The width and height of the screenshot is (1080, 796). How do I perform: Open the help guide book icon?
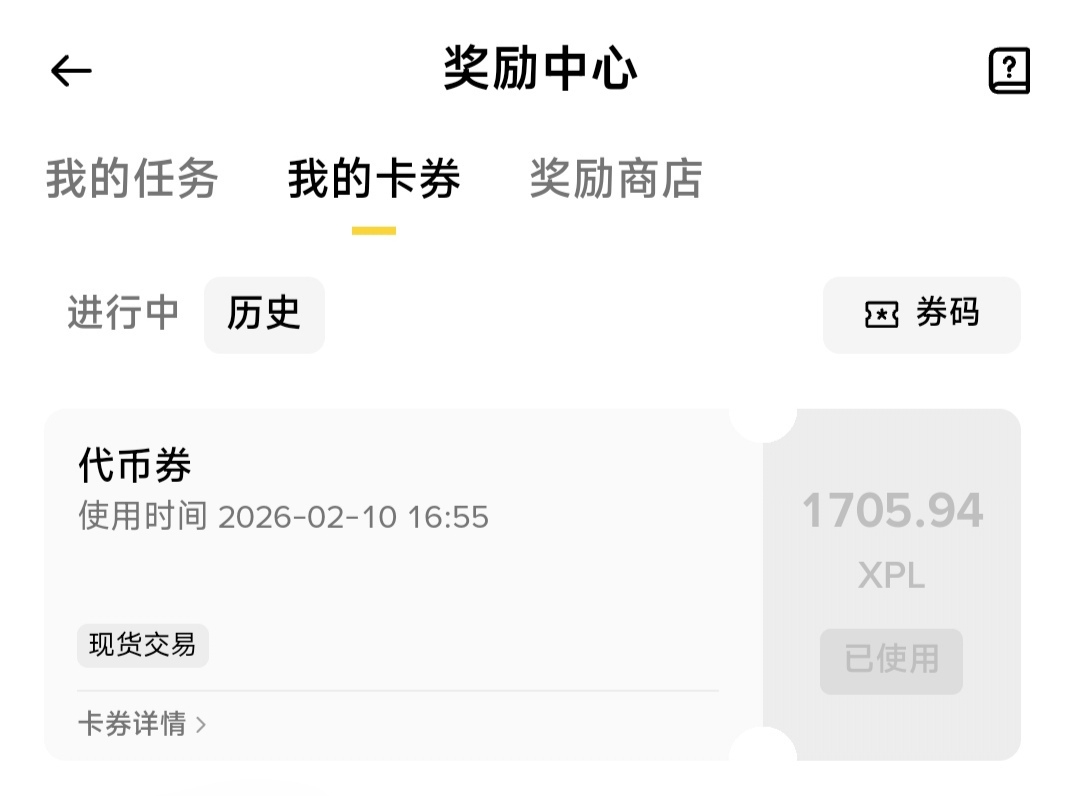pos(1008,71)
